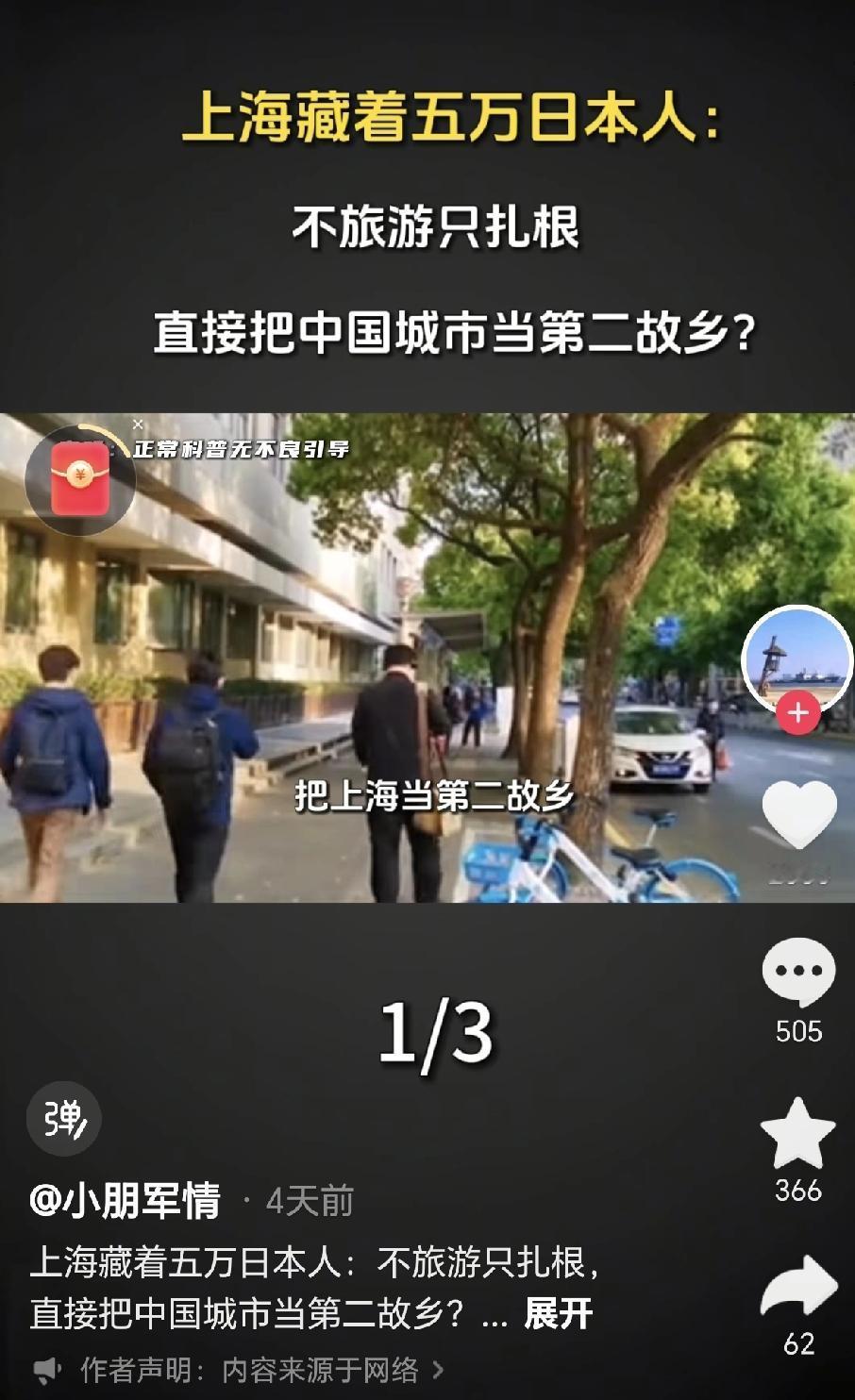Tap the "505" comment count
The height and width of the screenshot is (1400, 855).
coord(798,1032)
